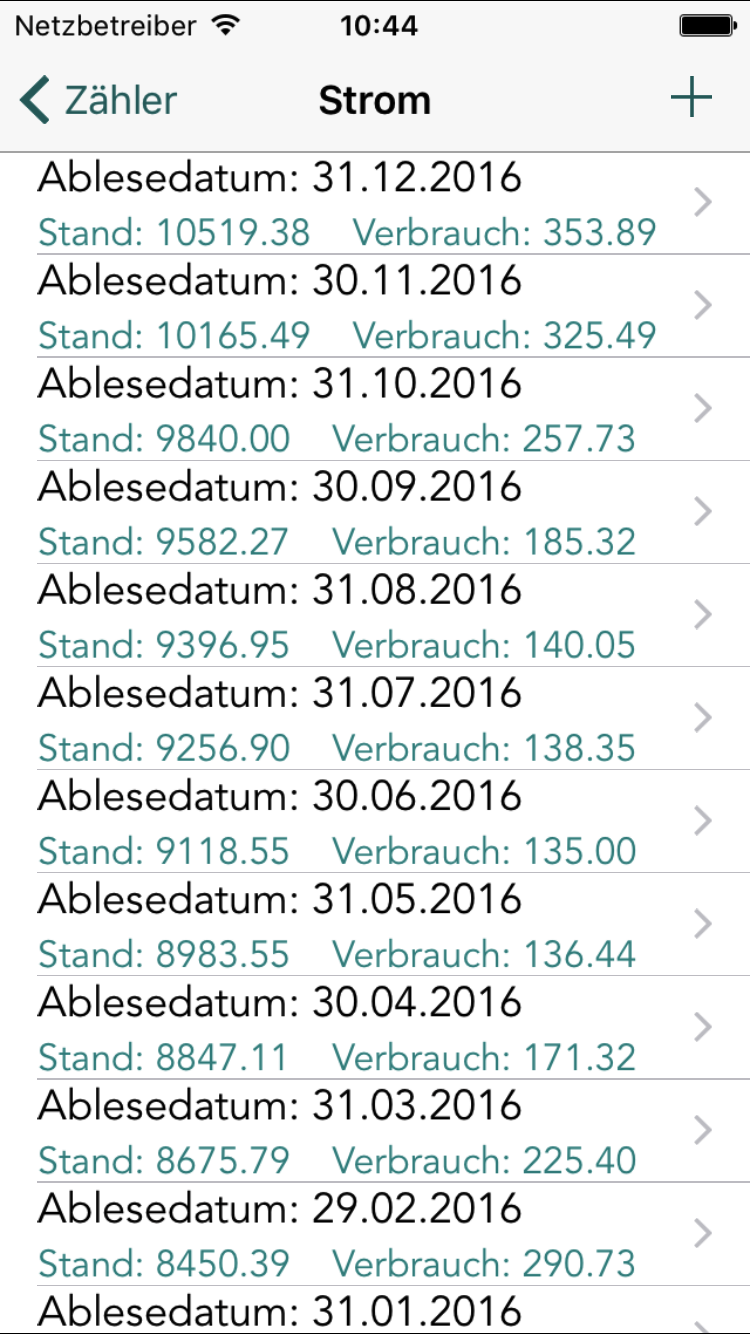View the 30.04.2016 reading details

375,1028
